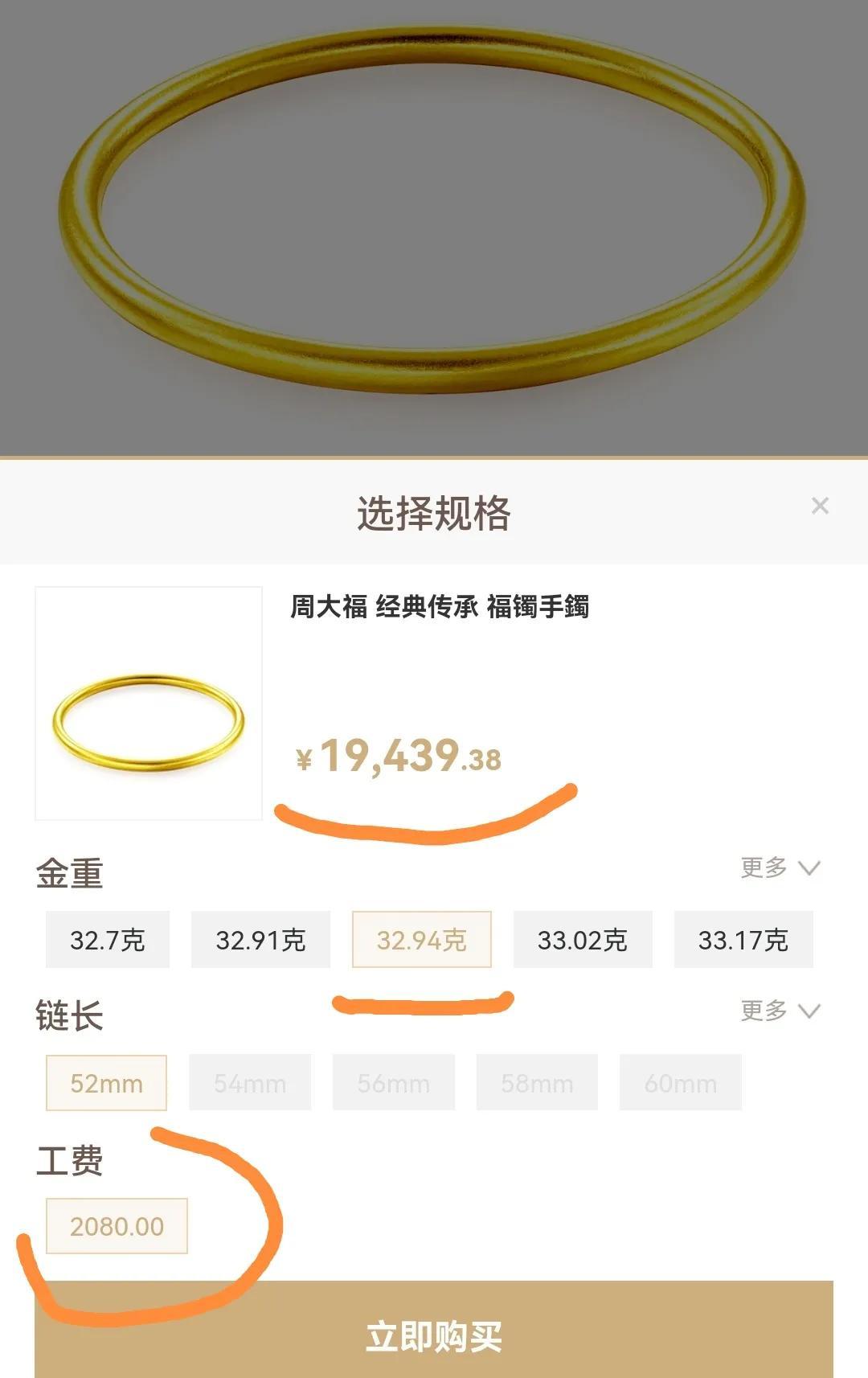Expand 更多 next to 链长

[780, 1011]
